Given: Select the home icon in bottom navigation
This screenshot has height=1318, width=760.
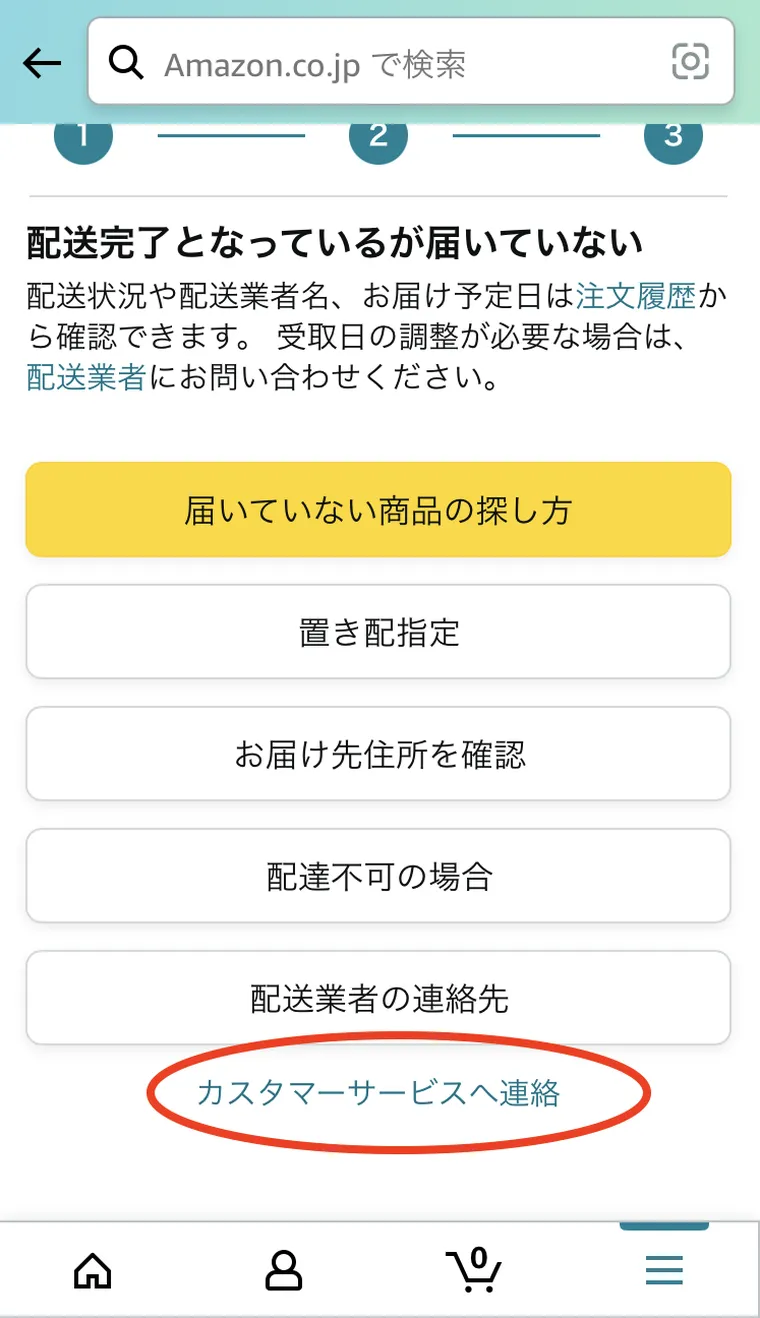Looking at the screenshot, I should [94, 1268].
